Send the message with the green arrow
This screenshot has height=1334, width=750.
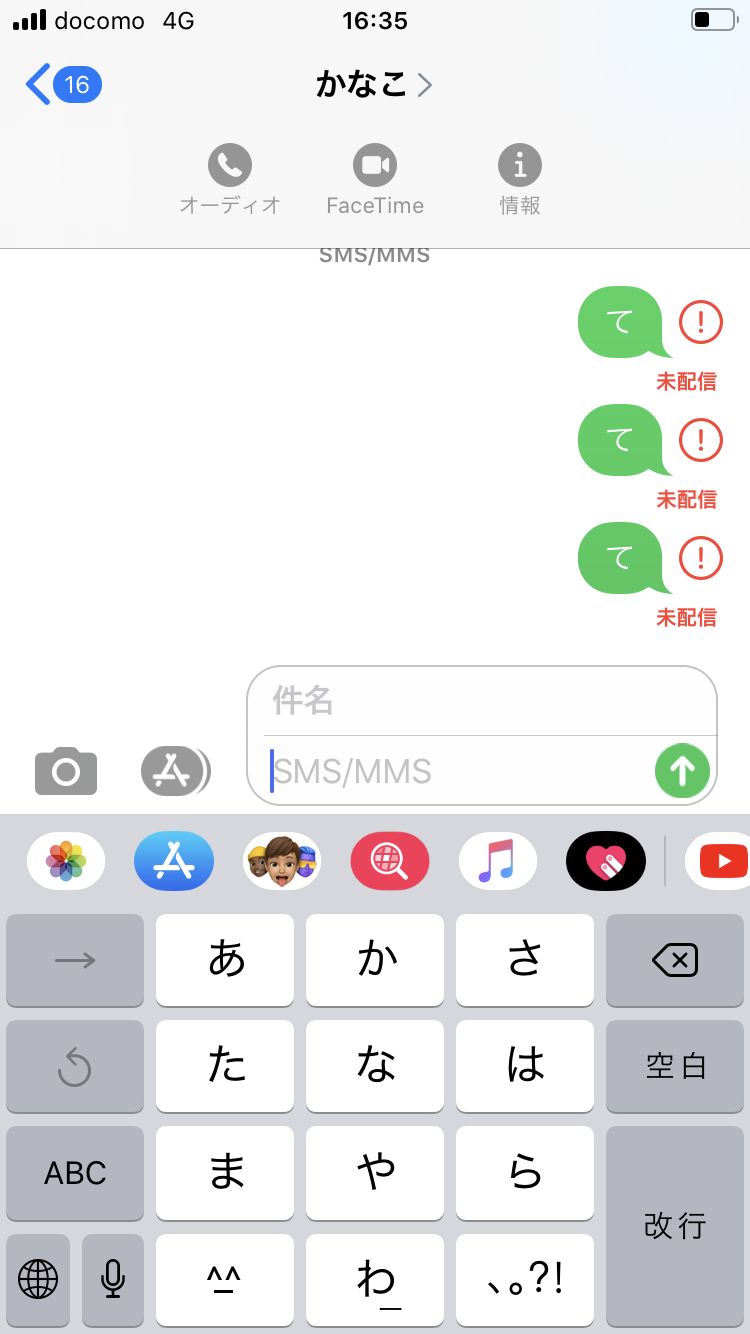[682, 771]
